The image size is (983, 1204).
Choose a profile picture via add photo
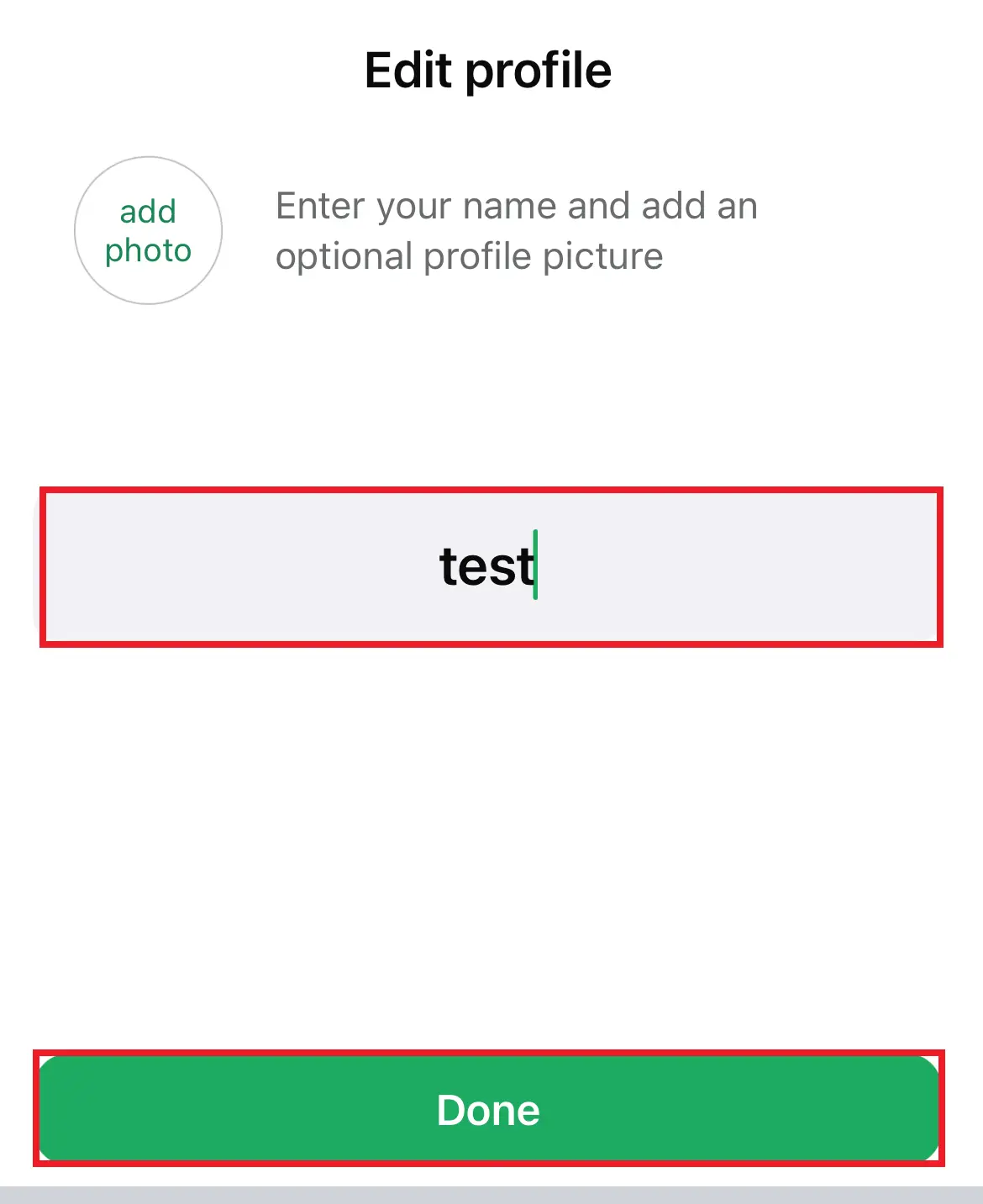tap(148, 230)
